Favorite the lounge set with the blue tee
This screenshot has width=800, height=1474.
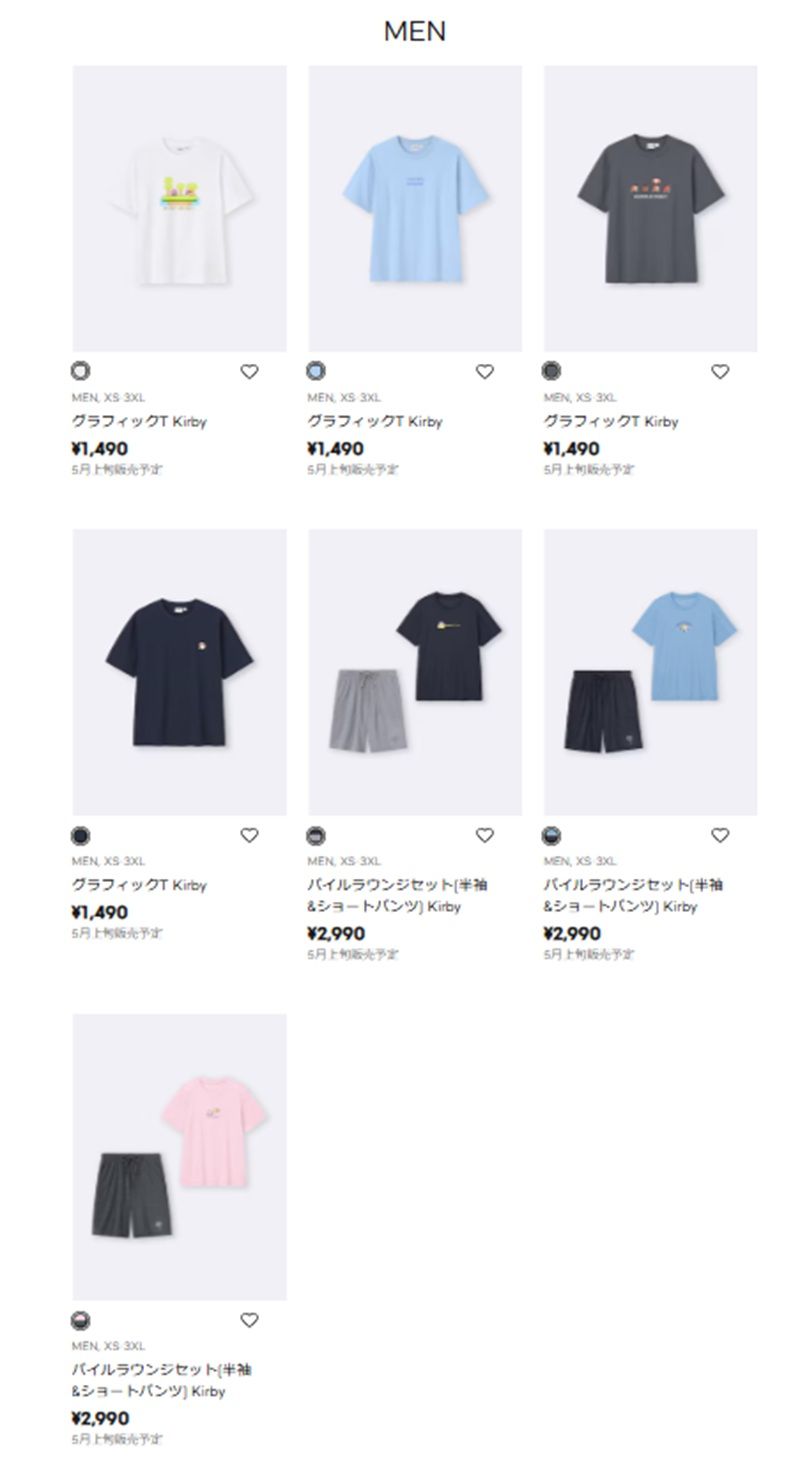tap(720, 836)
